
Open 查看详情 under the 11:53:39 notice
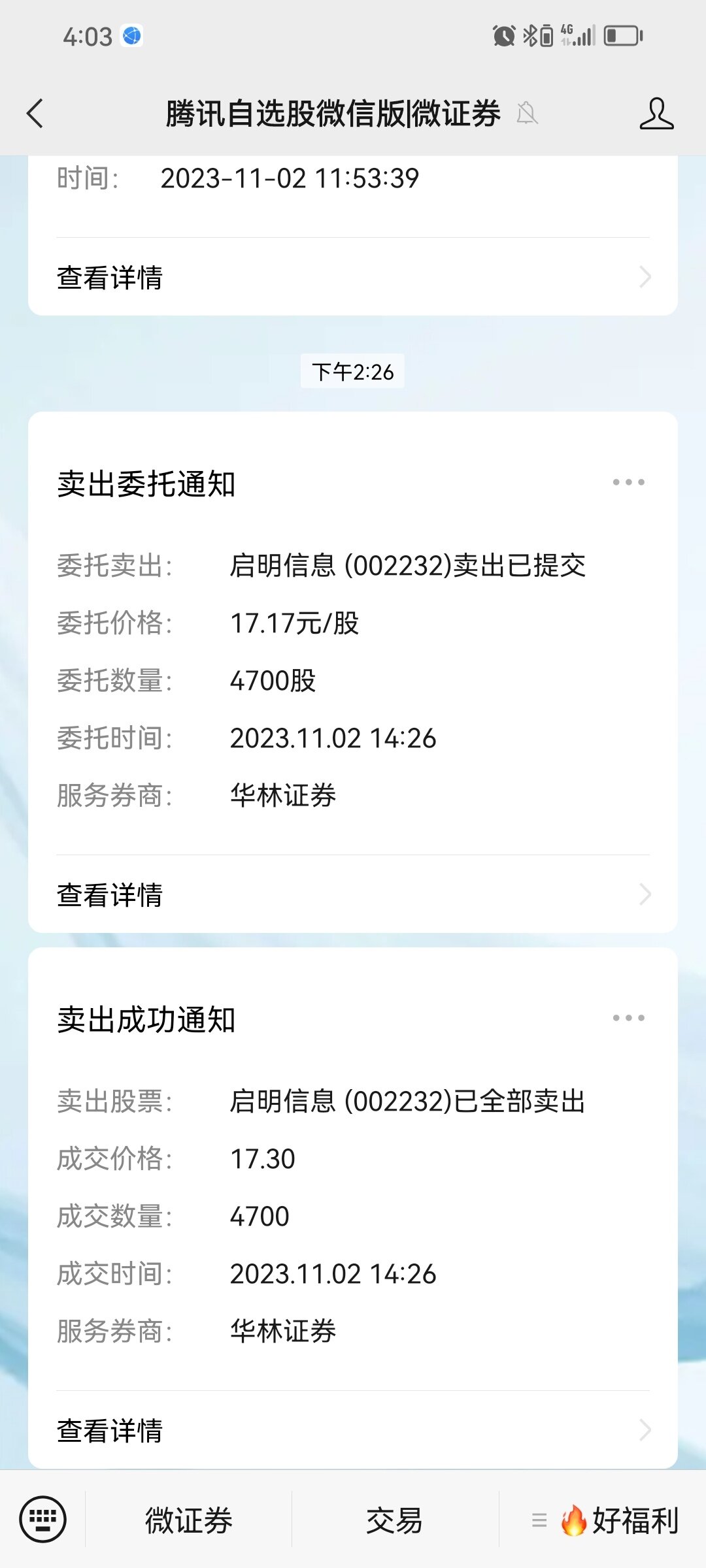coord(353,277)
